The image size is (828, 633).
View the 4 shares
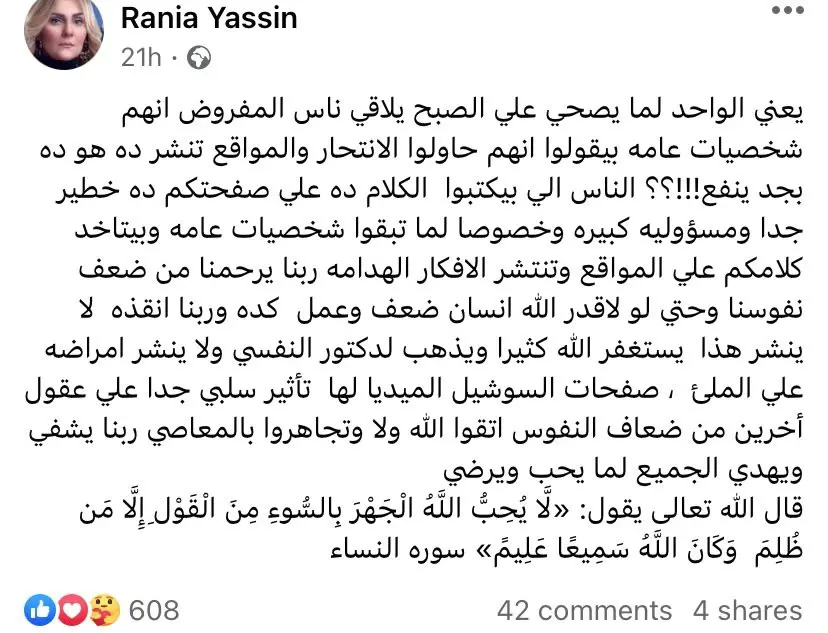coord(748,610)
